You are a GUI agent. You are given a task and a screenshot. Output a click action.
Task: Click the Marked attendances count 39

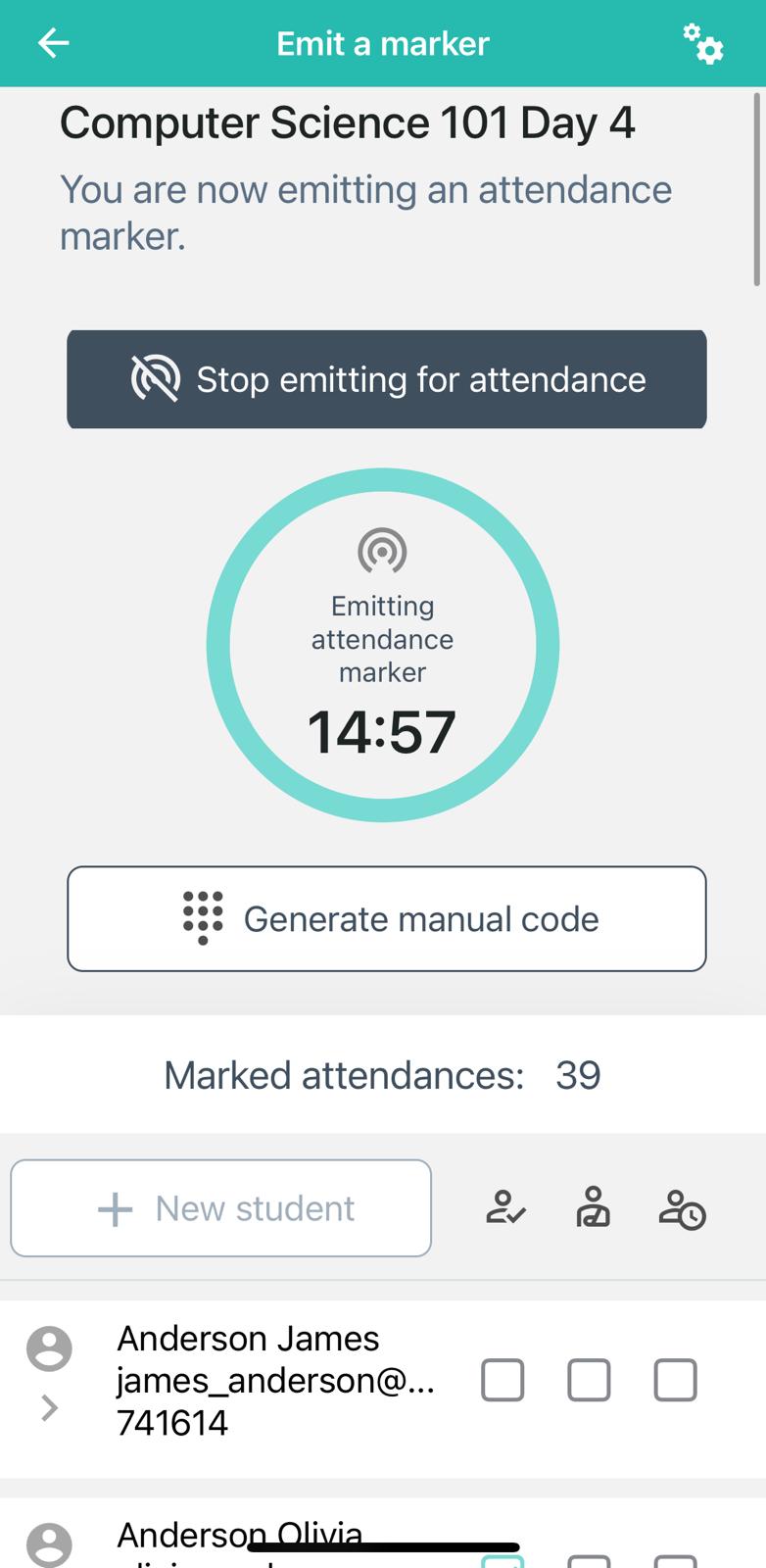click(x=578, y=1075)
